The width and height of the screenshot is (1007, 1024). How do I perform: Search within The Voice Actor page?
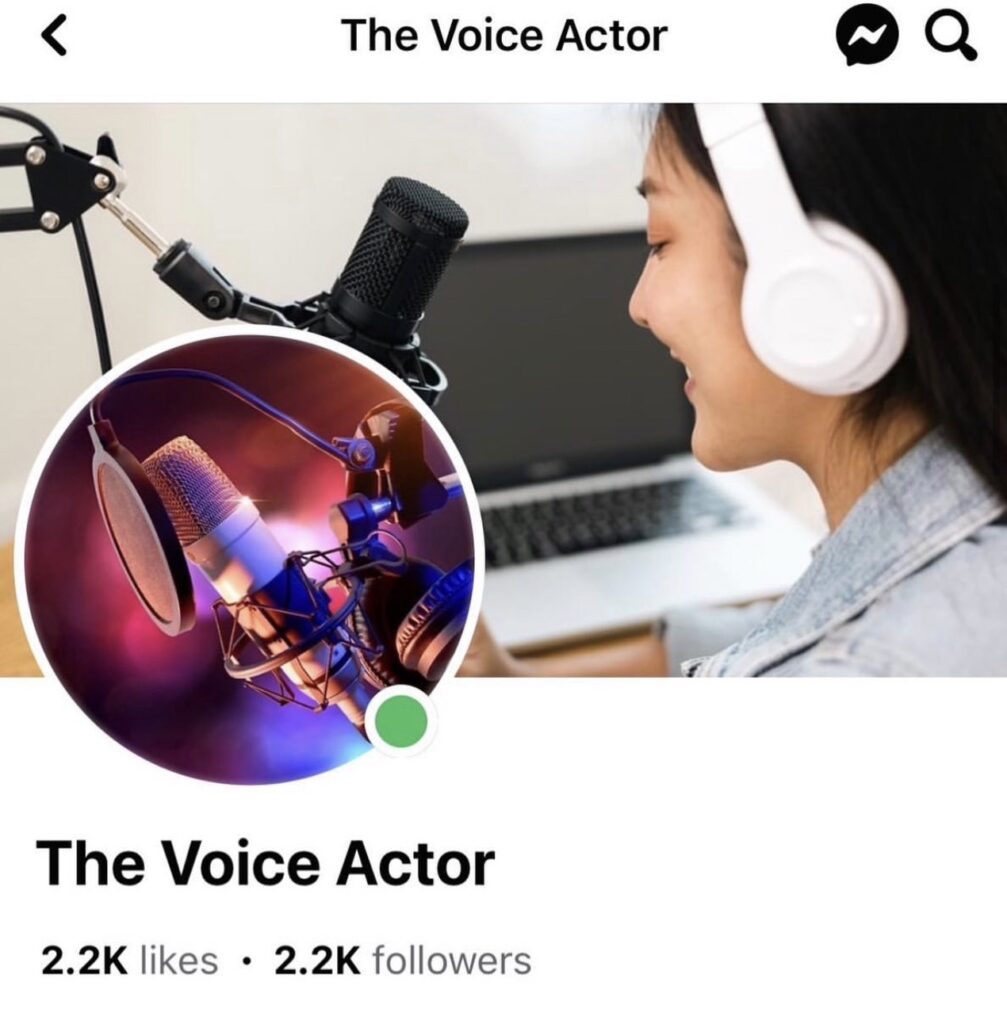[x=949, y=38]
